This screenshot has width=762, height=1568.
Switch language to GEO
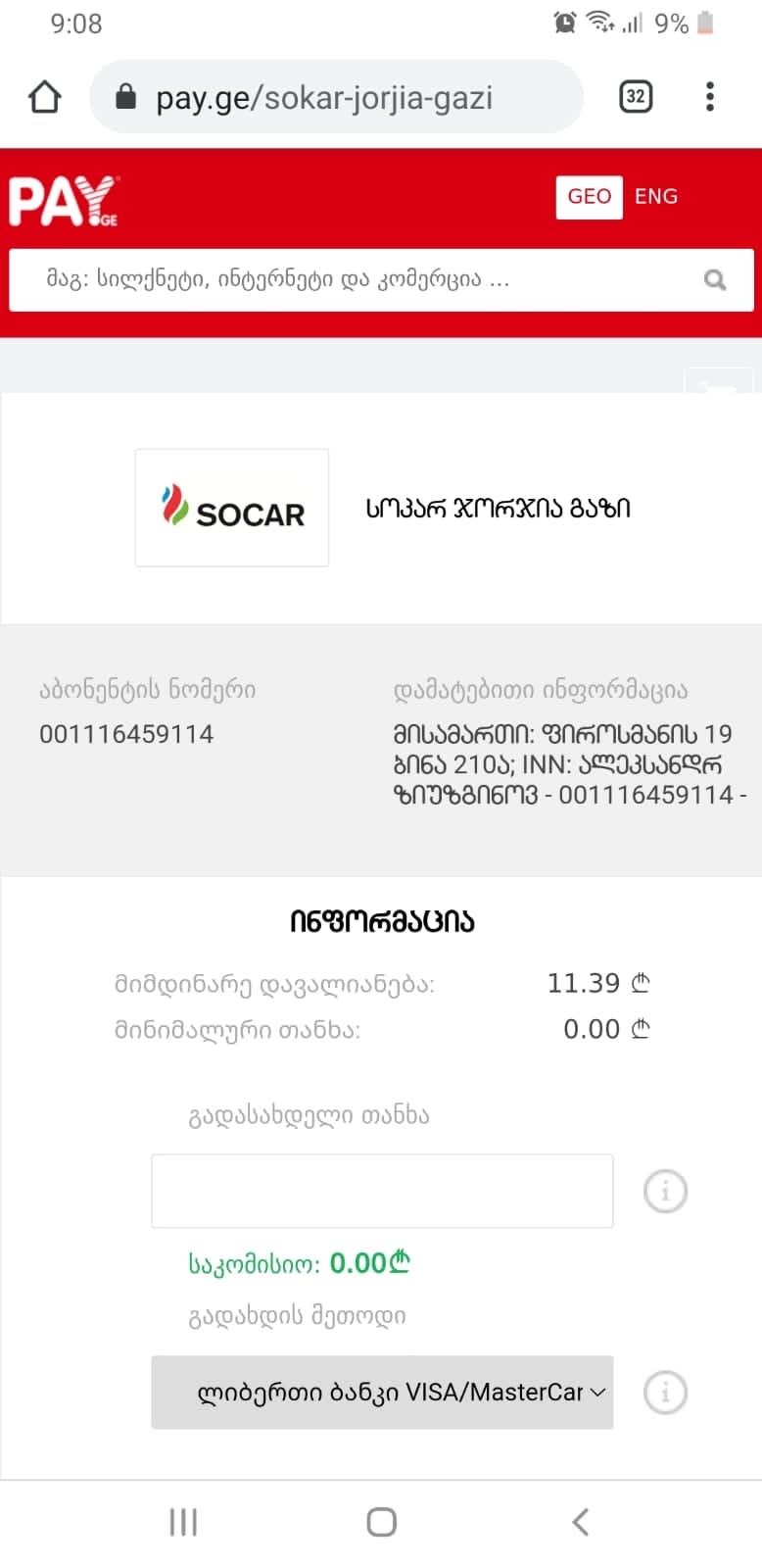(x=589, y=197)
